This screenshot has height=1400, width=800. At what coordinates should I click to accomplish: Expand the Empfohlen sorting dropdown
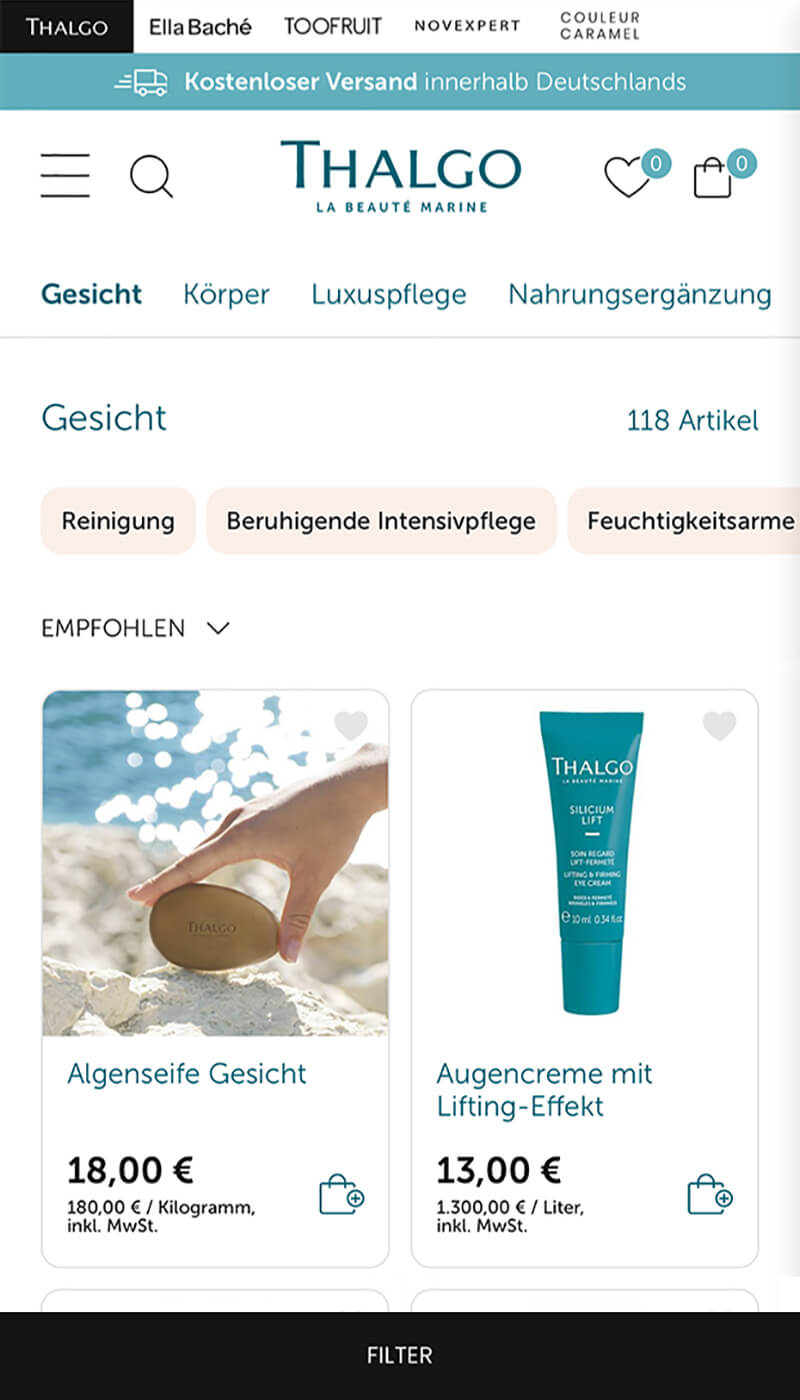coord(135,628)
